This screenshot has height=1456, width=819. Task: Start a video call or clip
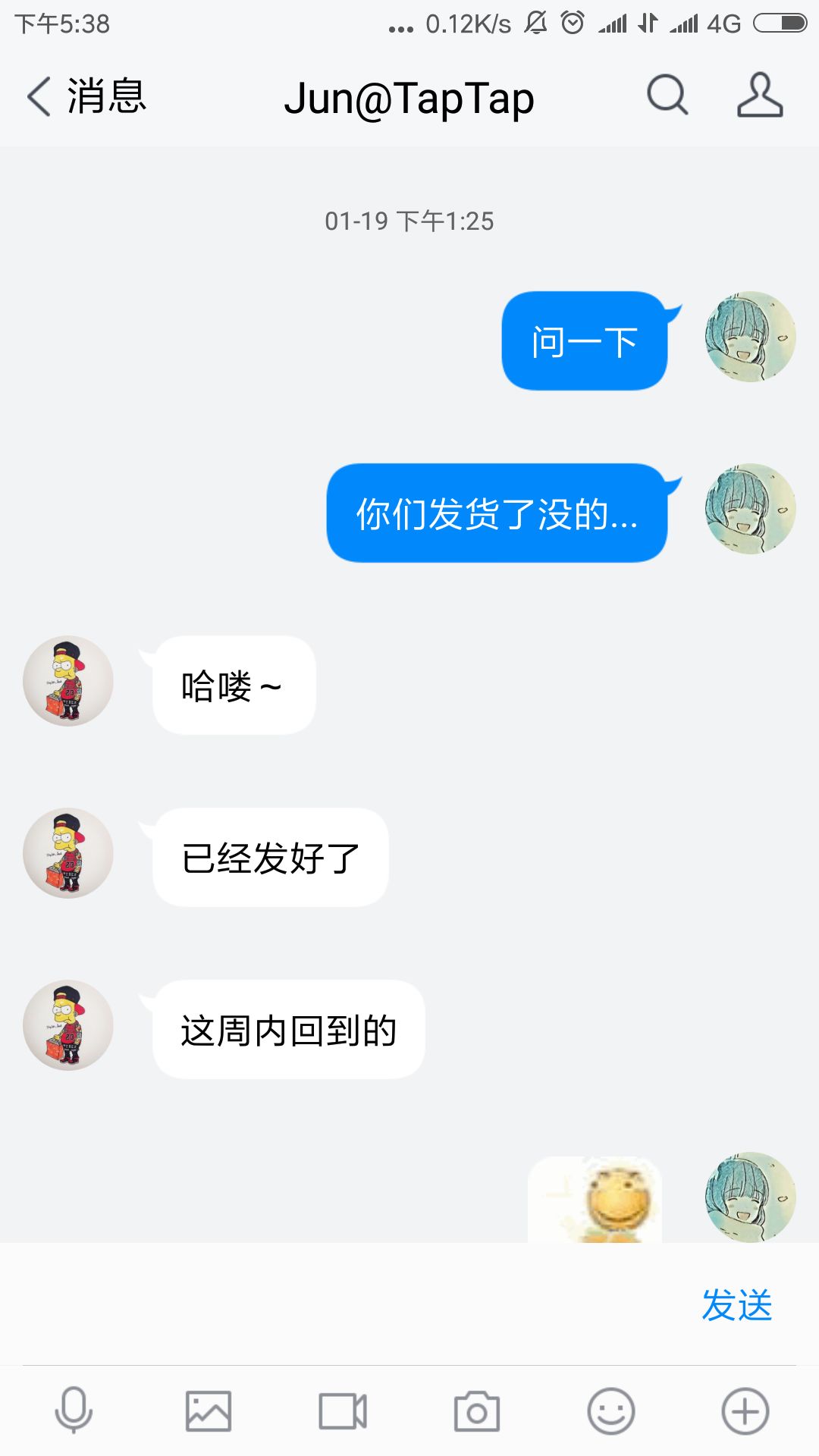pos(343,1411)
